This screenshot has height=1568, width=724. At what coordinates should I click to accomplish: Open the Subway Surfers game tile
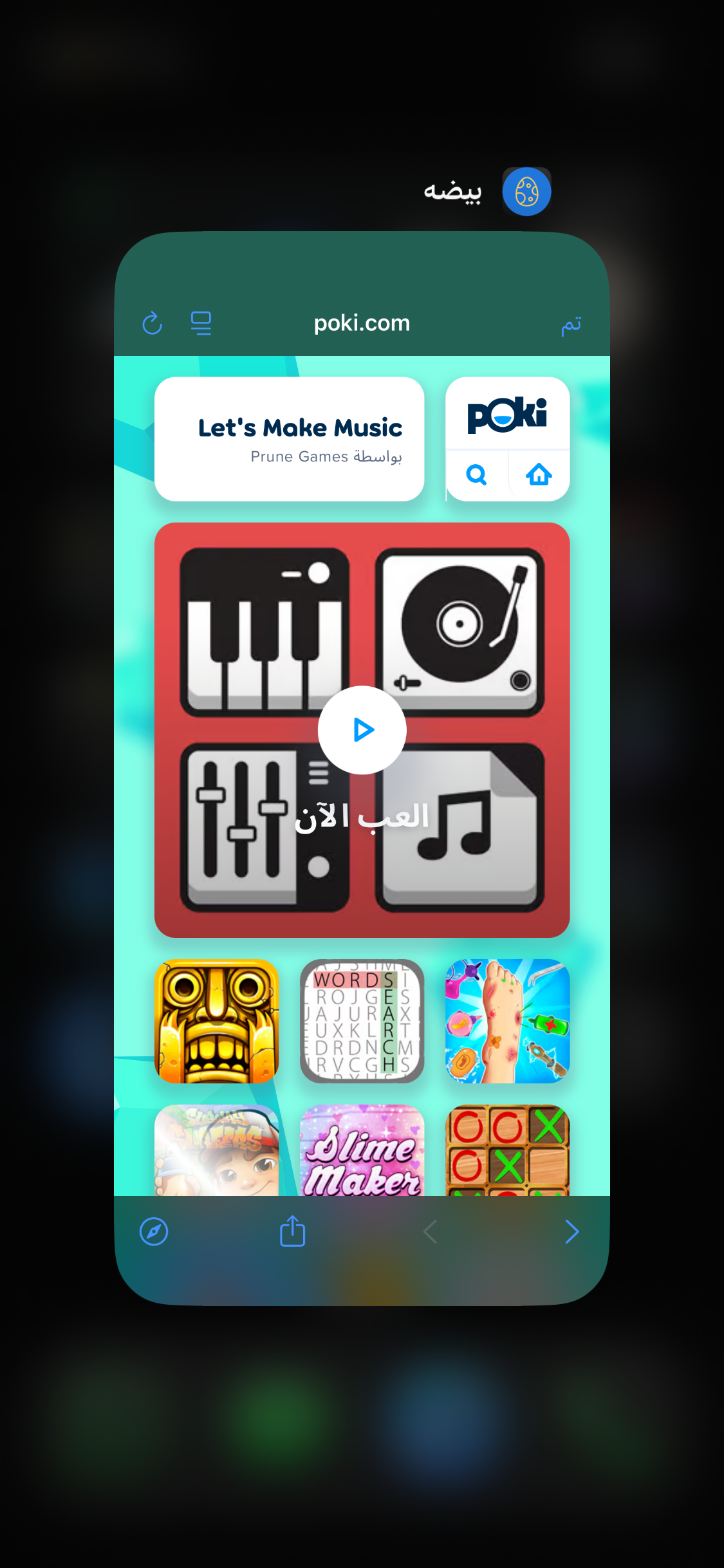point(217,1151)
